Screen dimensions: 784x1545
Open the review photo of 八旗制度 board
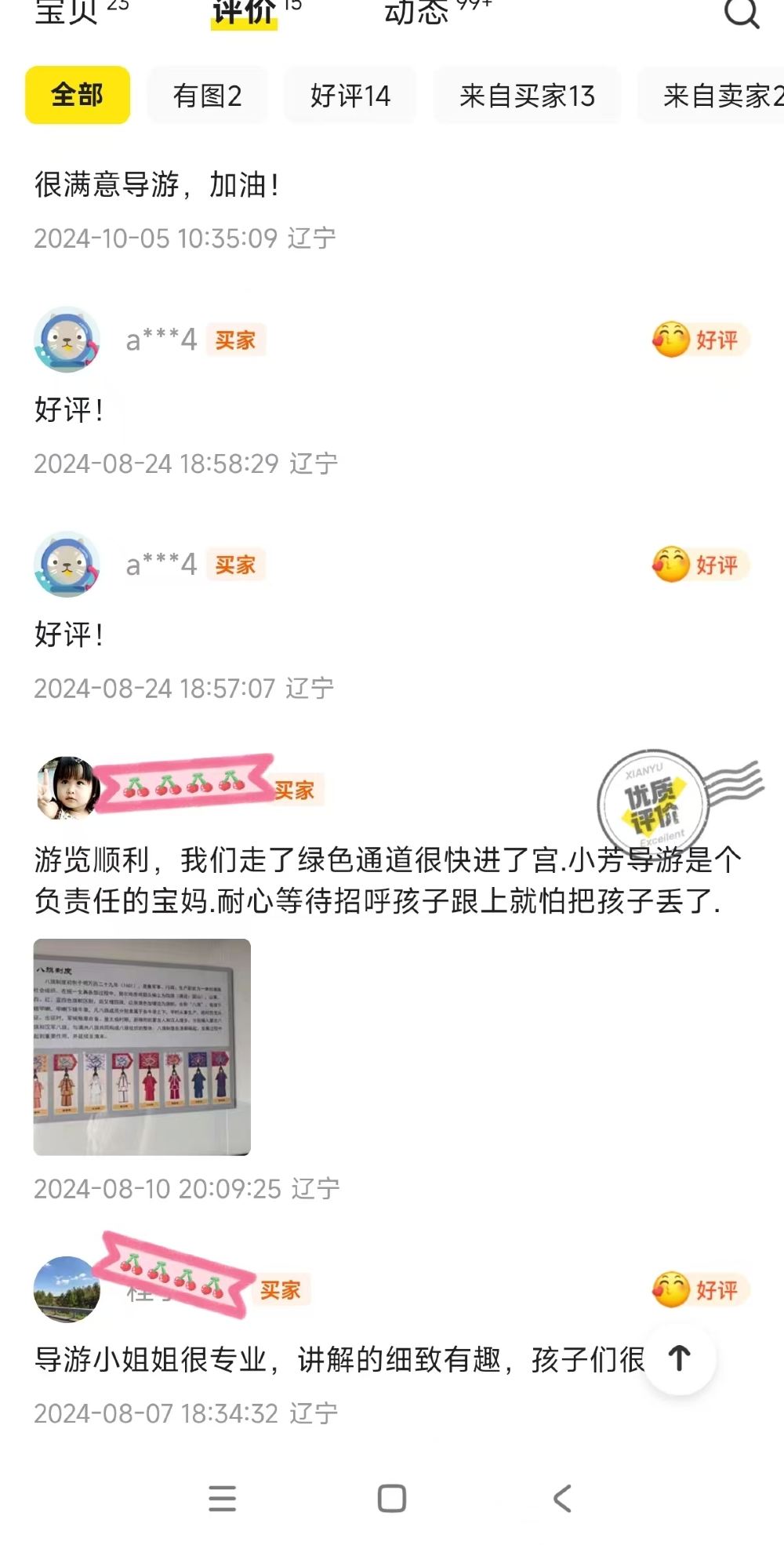click(142, 1047)
